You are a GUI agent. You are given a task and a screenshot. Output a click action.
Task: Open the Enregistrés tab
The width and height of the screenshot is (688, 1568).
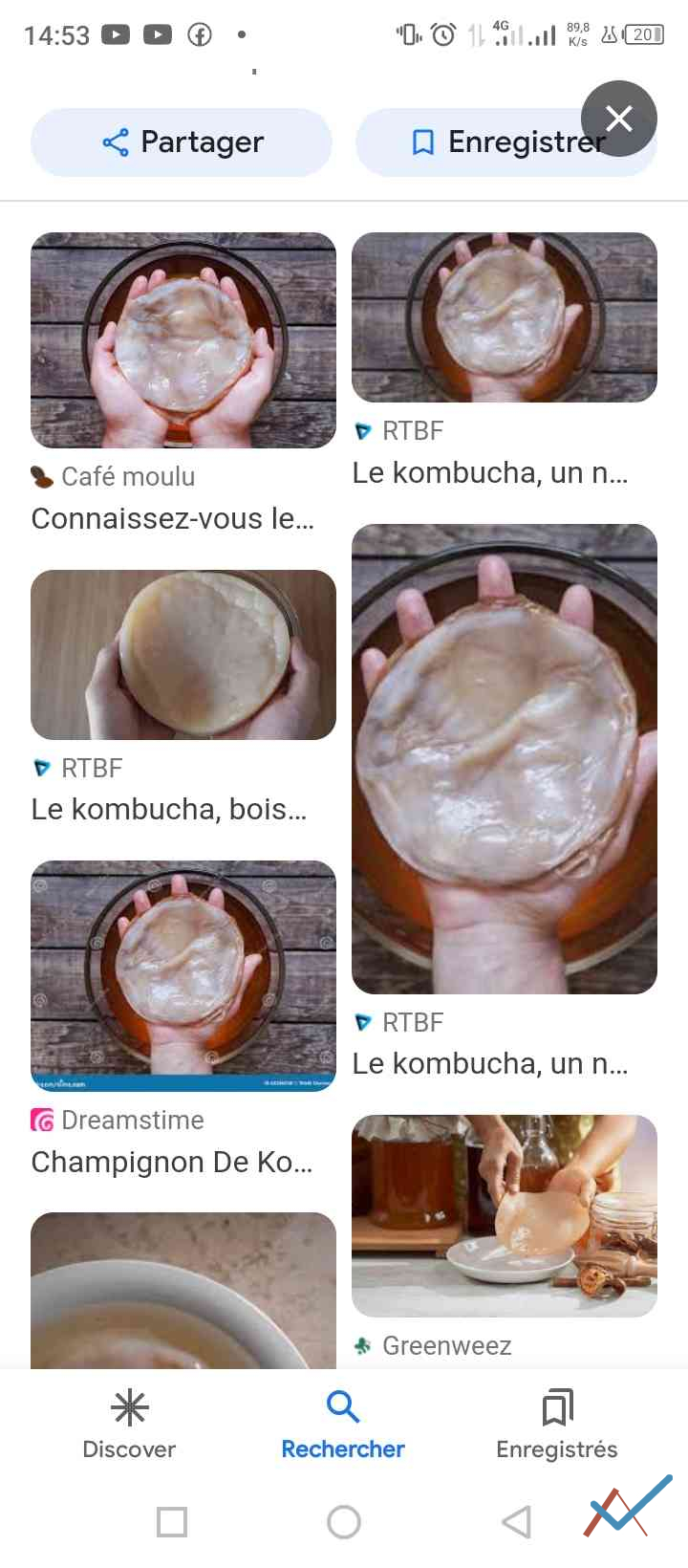click(557, 1425)
